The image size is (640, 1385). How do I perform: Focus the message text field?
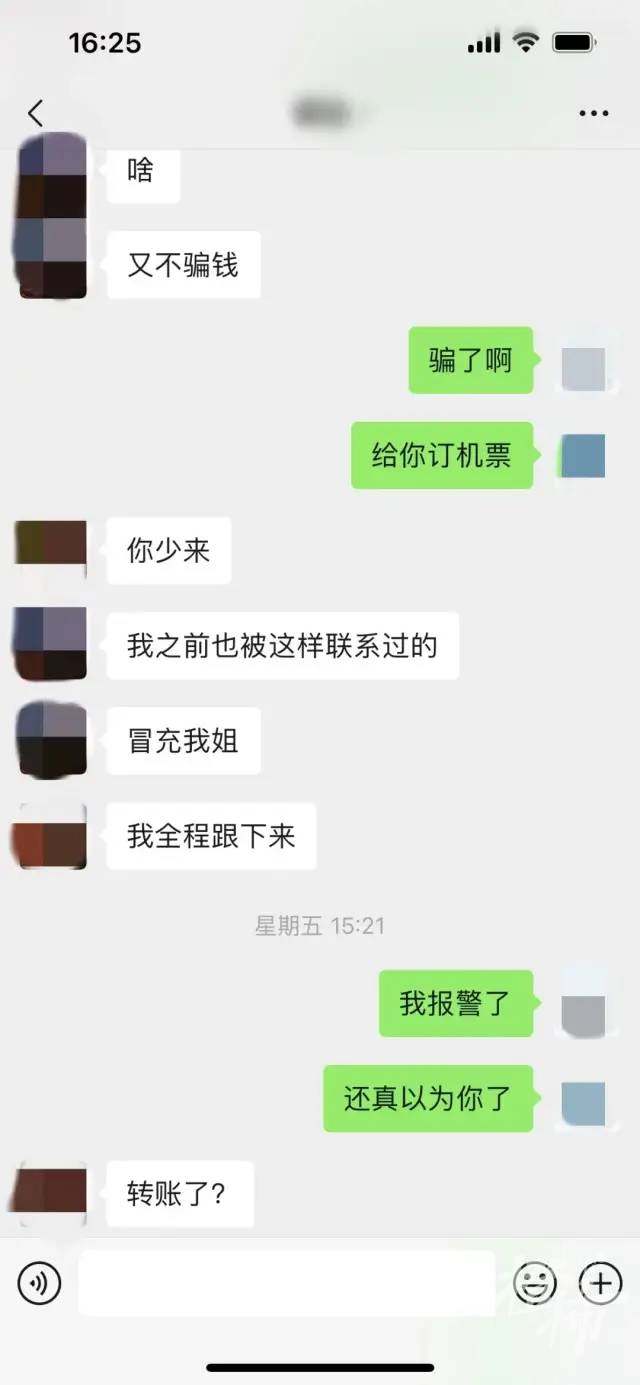[286, 1282]
